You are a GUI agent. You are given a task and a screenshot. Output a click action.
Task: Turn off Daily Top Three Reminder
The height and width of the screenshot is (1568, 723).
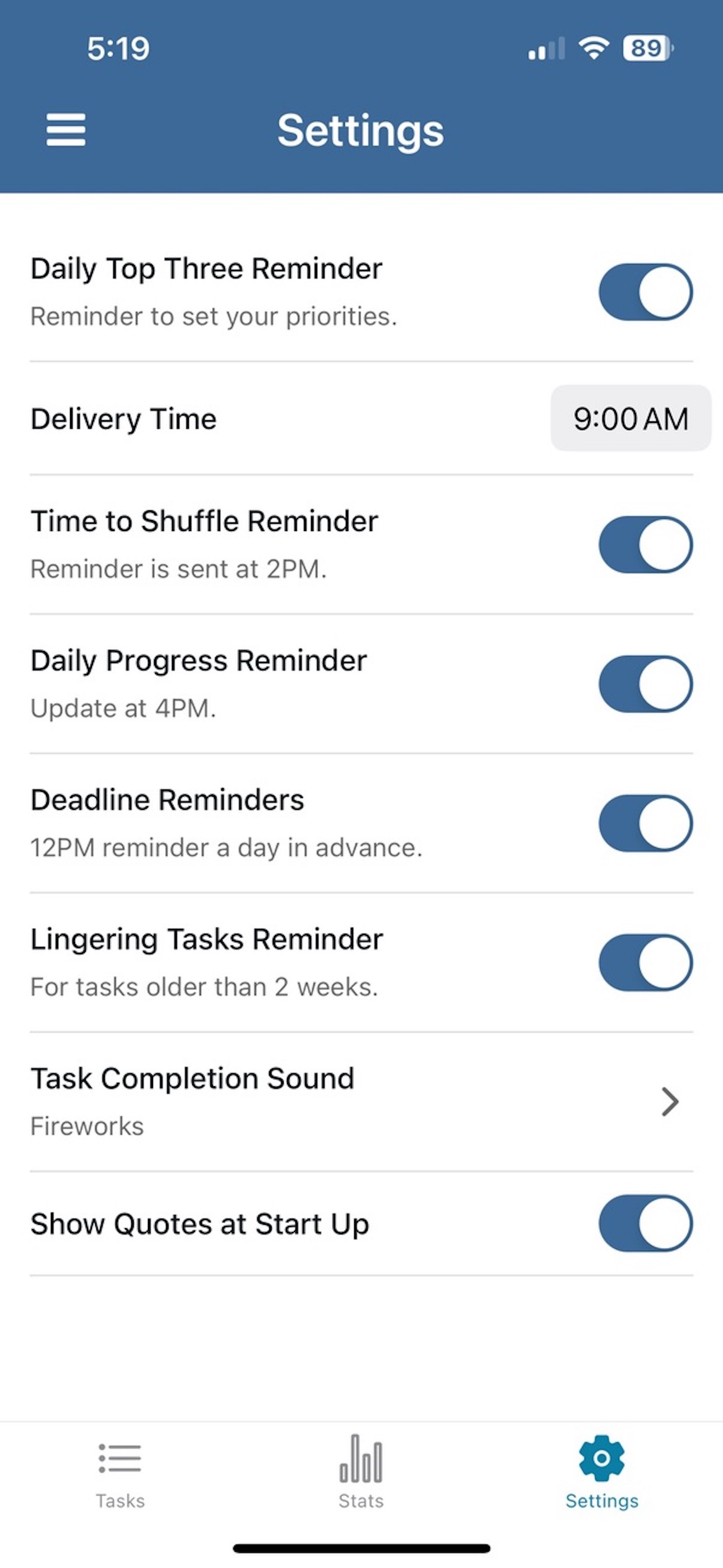pos(646,292)
